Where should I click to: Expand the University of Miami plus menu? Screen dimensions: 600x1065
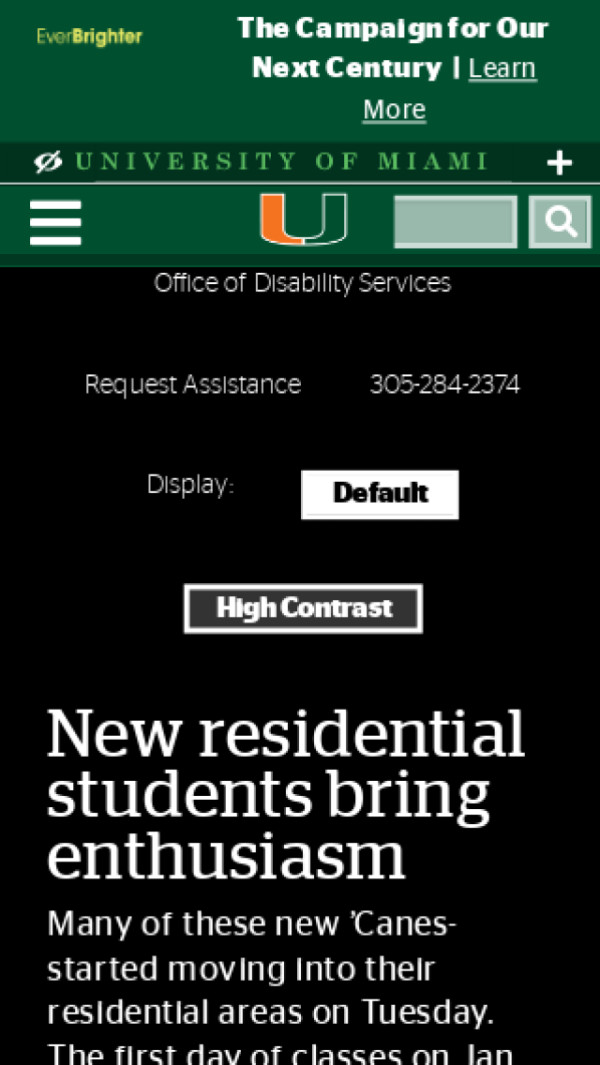pyautogui.click(x=560, y=162)
